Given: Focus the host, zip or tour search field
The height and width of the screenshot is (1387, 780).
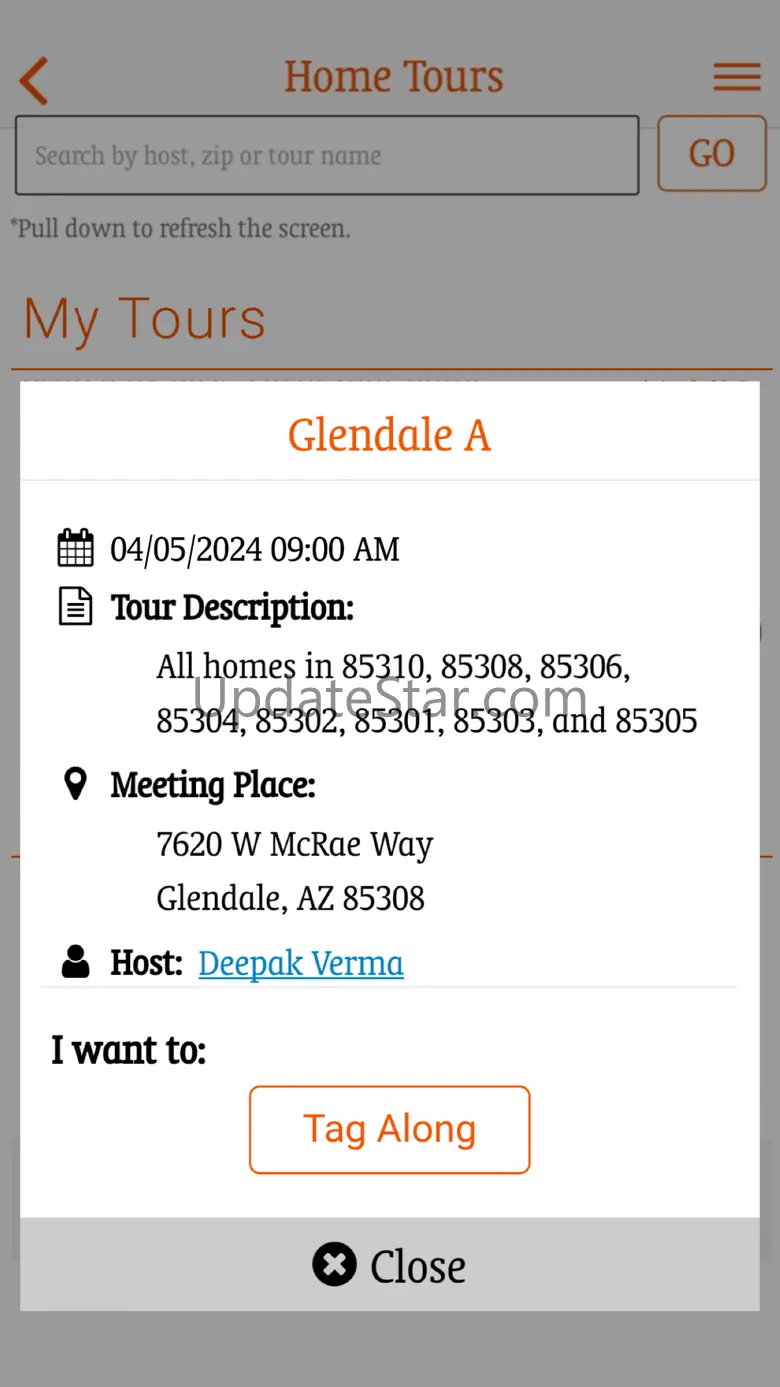Looking at the screenshot, I should tap(327, 156).
